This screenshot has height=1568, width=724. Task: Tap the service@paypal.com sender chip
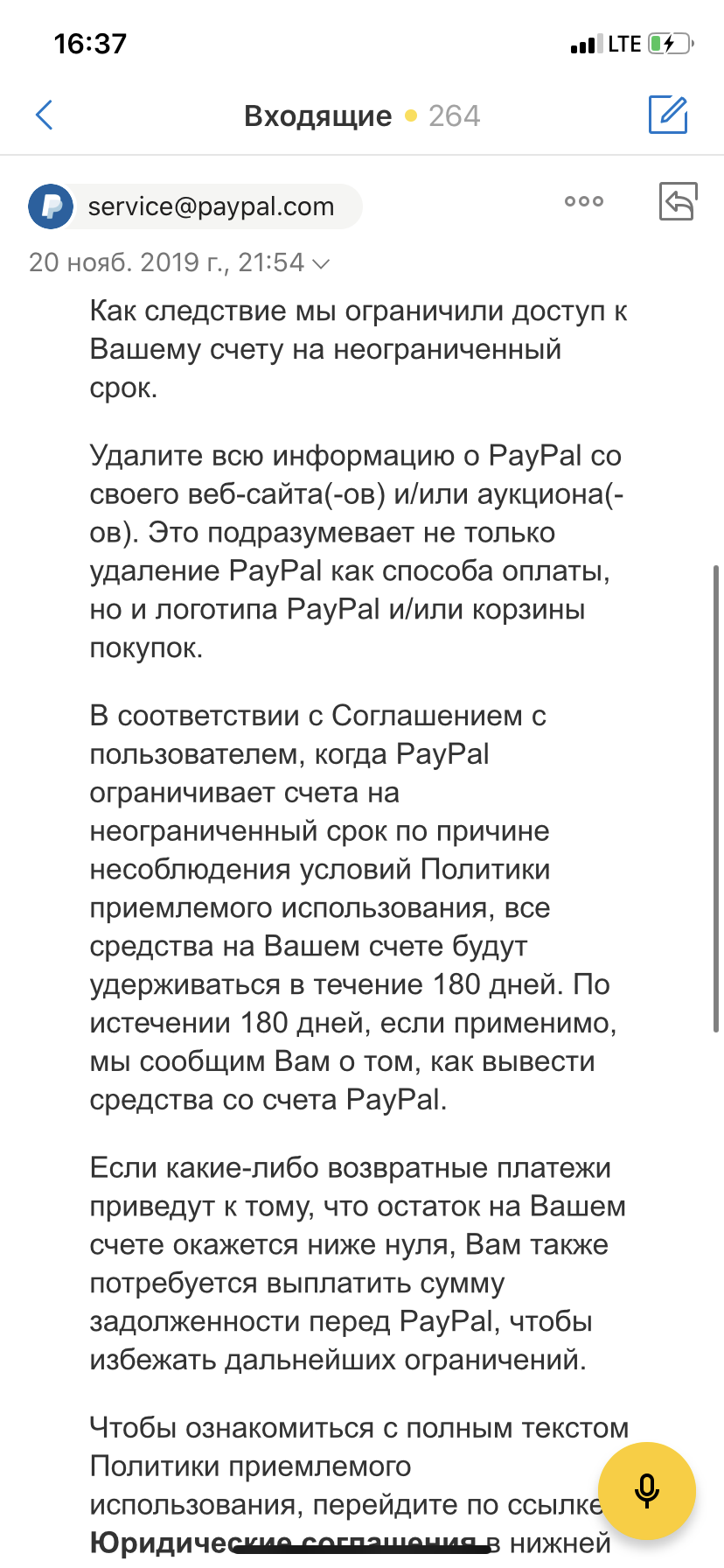[x=210, y=206]
